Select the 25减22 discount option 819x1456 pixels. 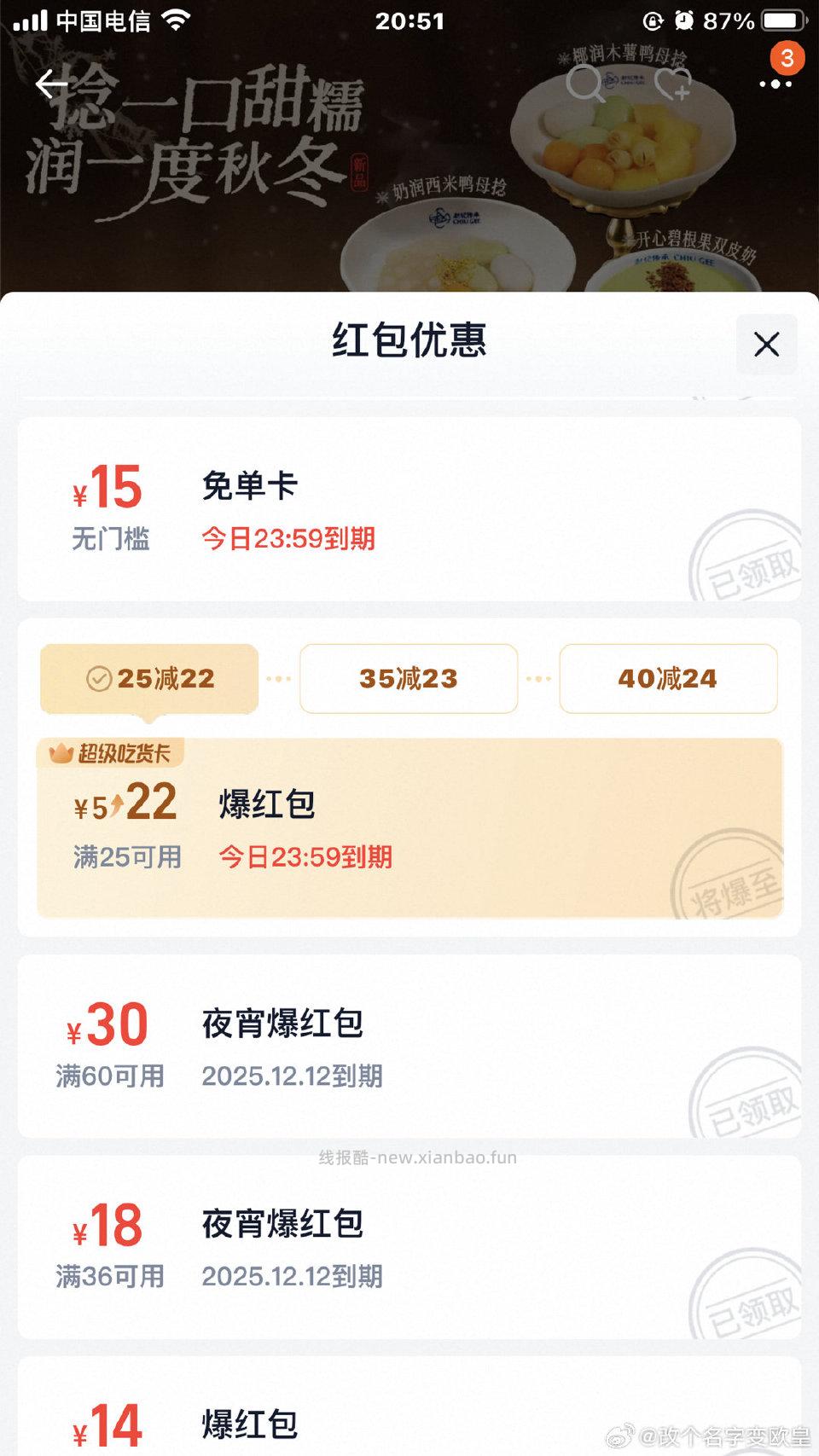[x=149, y=678]
